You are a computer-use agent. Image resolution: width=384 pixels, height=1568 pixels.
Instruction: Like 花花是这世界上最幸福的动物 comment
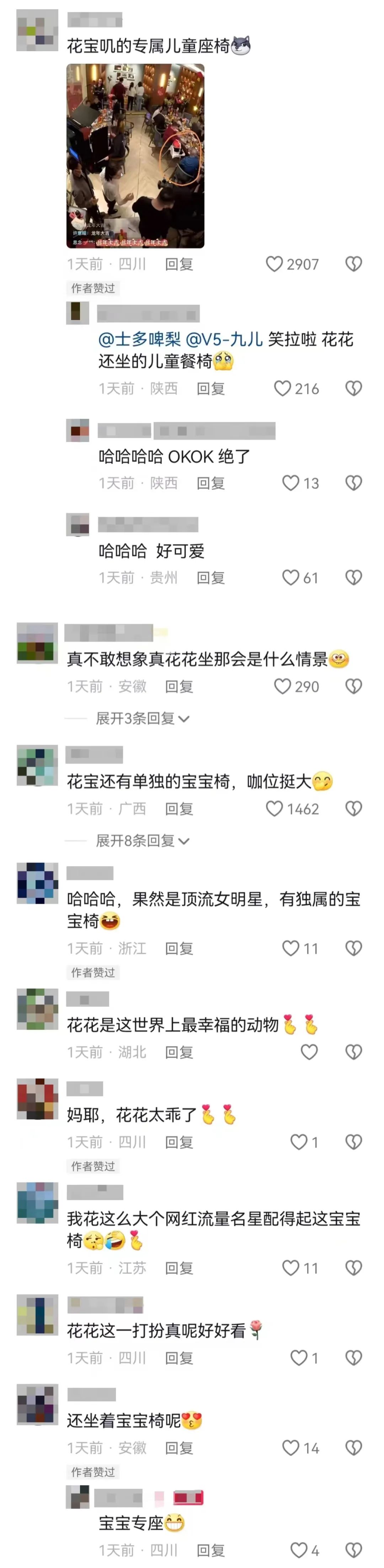tap(309, 1052)
